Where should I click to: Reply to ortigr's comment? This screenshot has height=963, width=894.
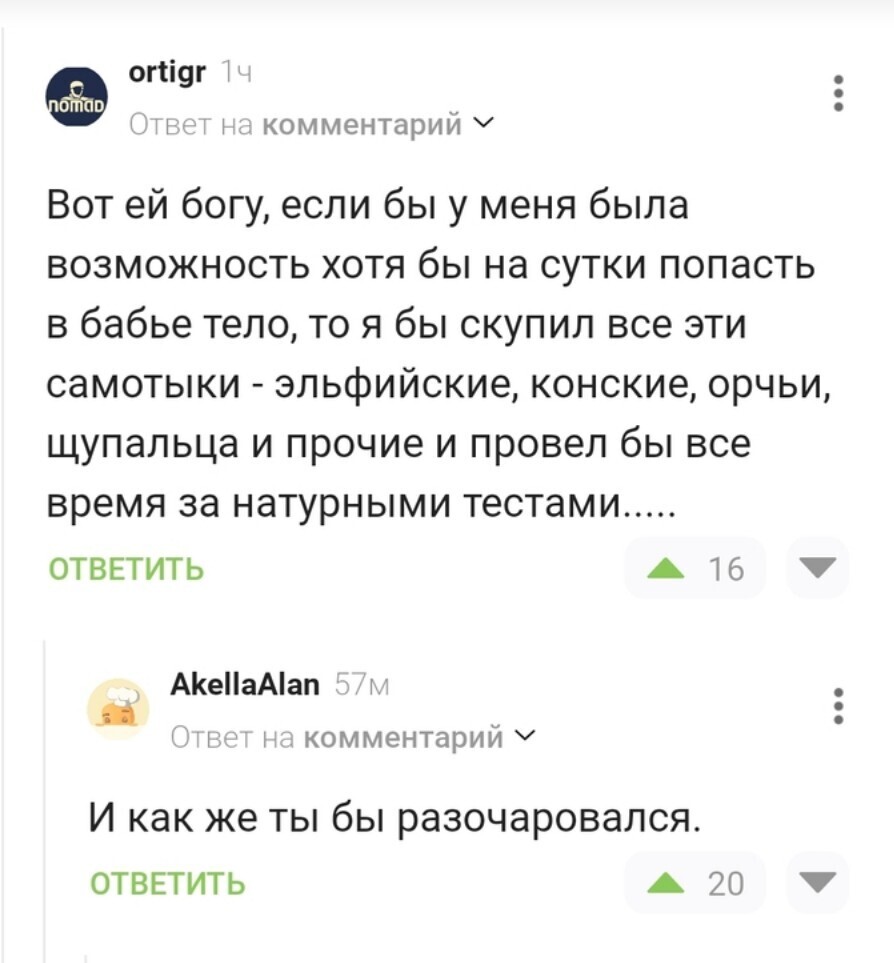(x=127, y=570)
